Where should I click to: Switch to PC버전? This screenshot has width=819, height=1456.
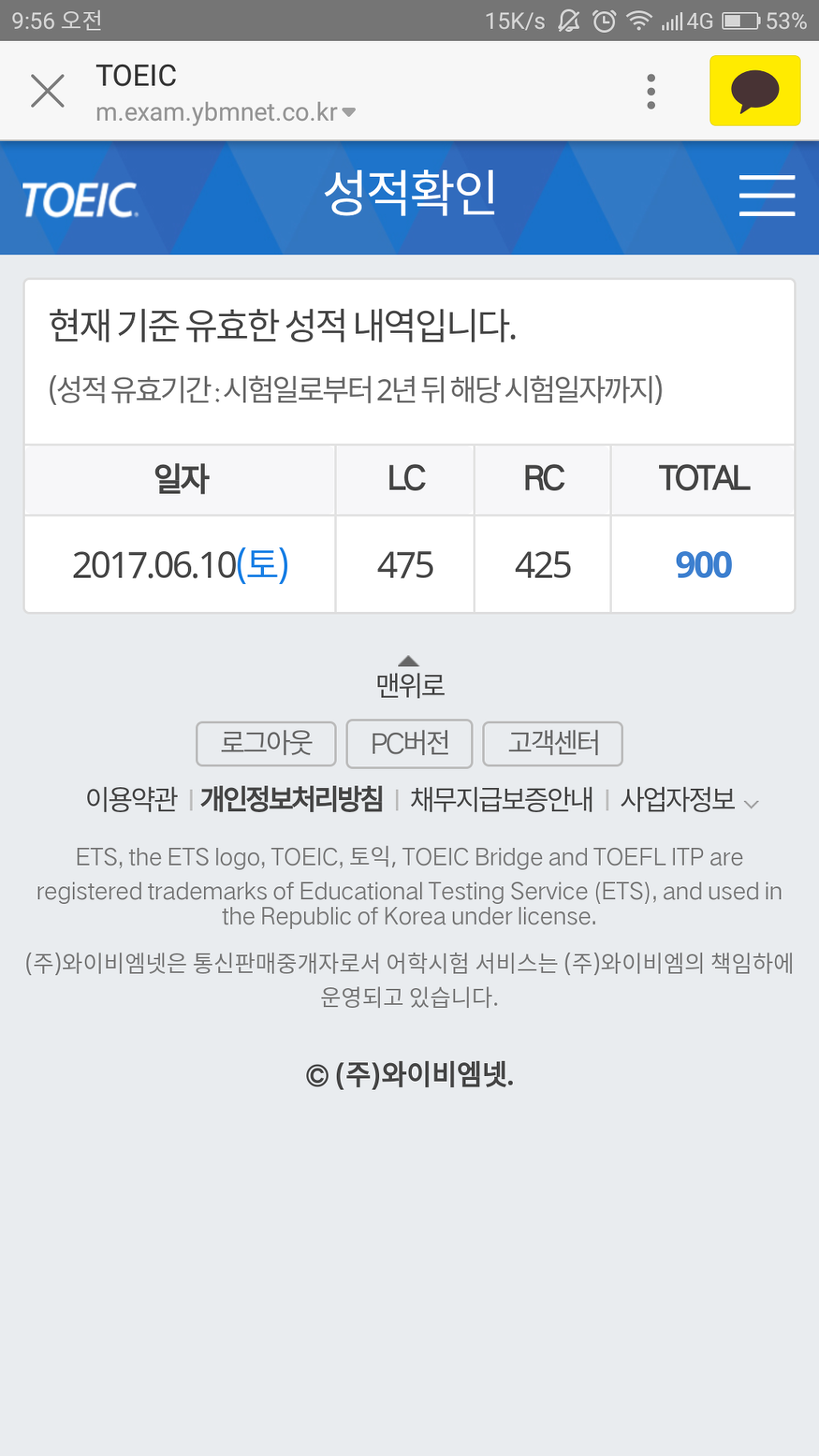[409, 743]
